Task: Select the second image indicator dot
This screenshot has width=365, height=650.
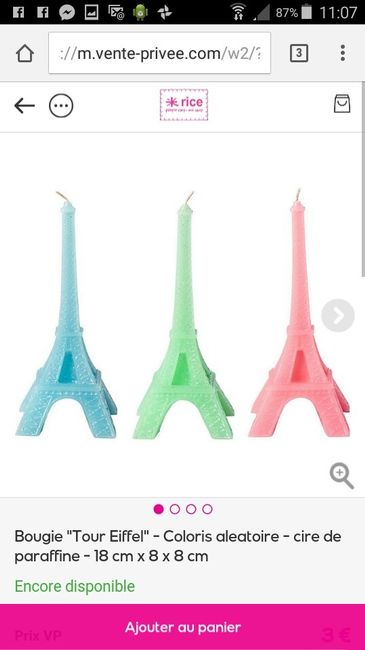Action: pos(175,509)
